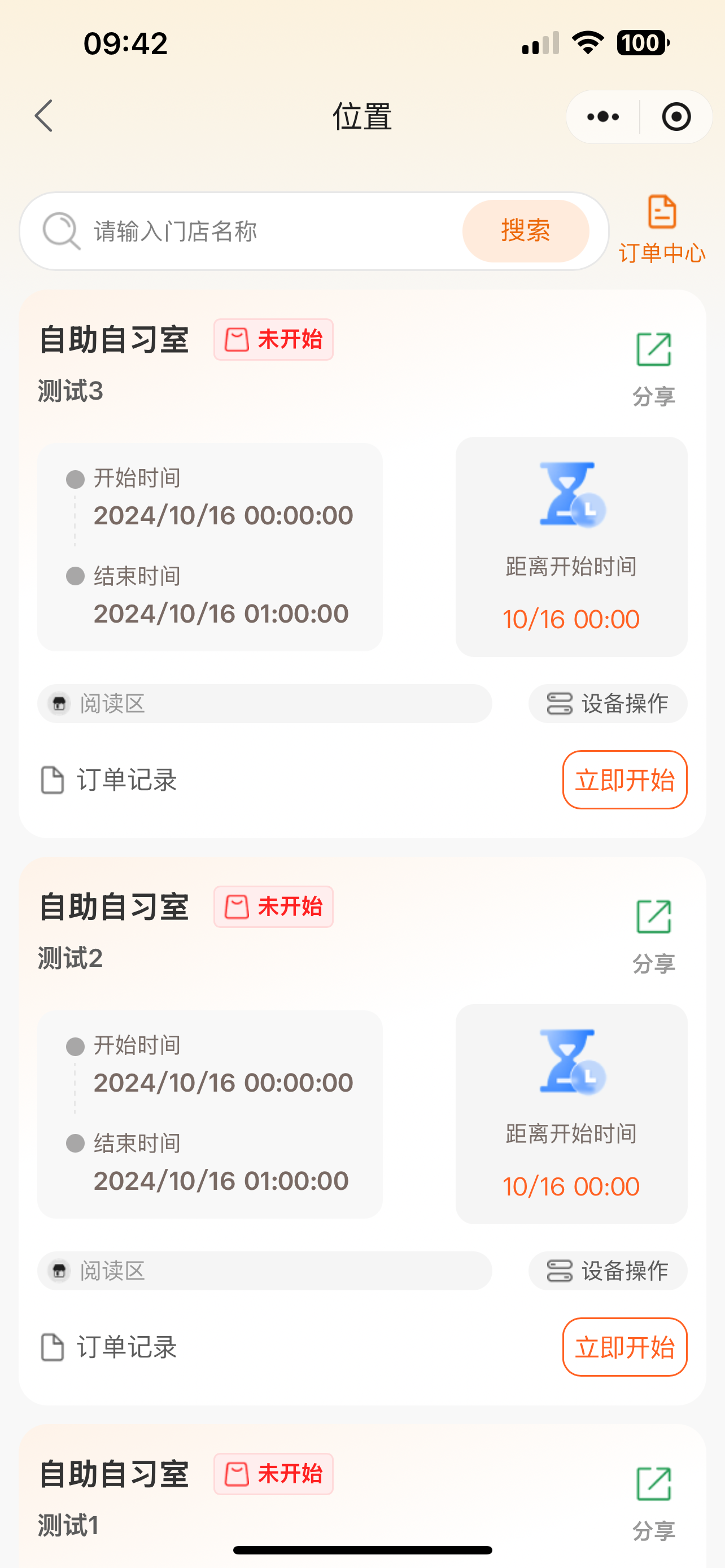Close the mini-program with the circle button
The width and height of the screenshot is (725, 1568).
tap(676, 116)
